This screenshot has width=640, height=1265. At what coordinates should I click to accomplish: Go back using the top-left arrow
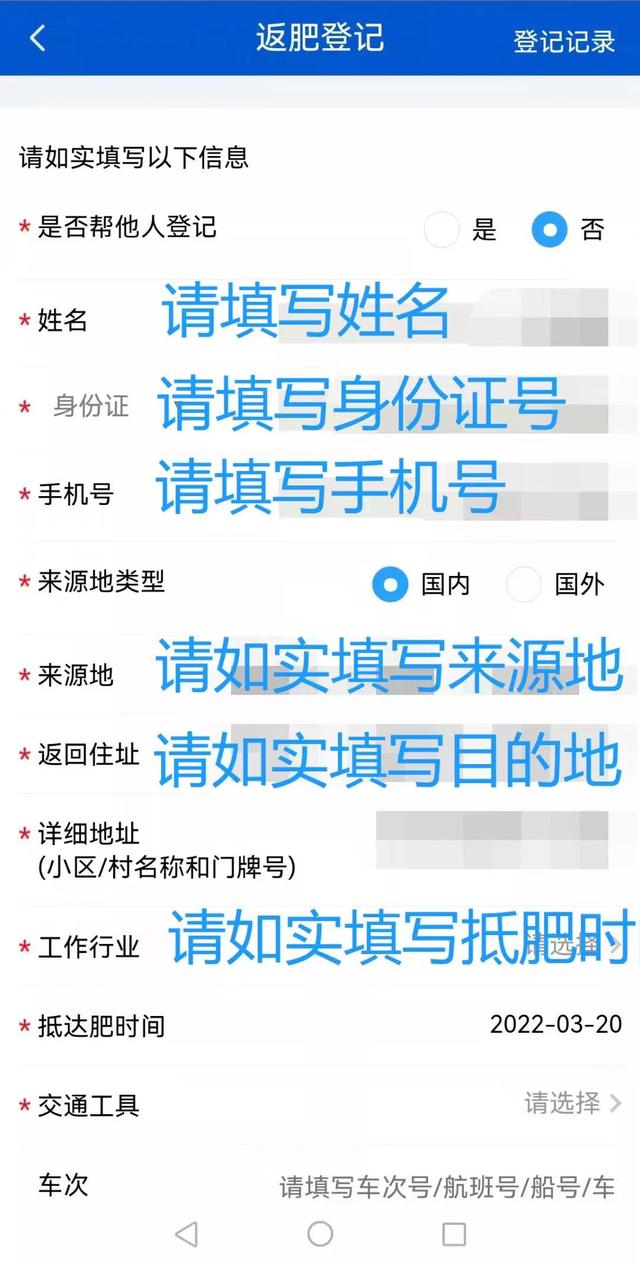[x=38, y=38]
